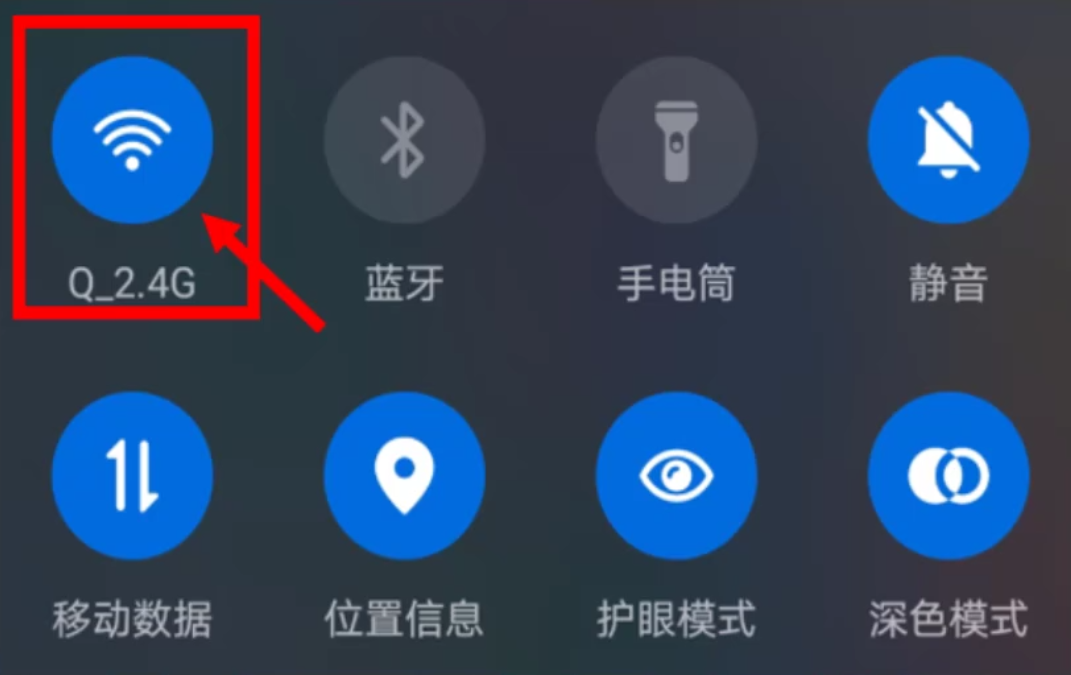Disable 静音 silent mode
The height and width of the screenshot is (675, 1071).
[948, 139]
